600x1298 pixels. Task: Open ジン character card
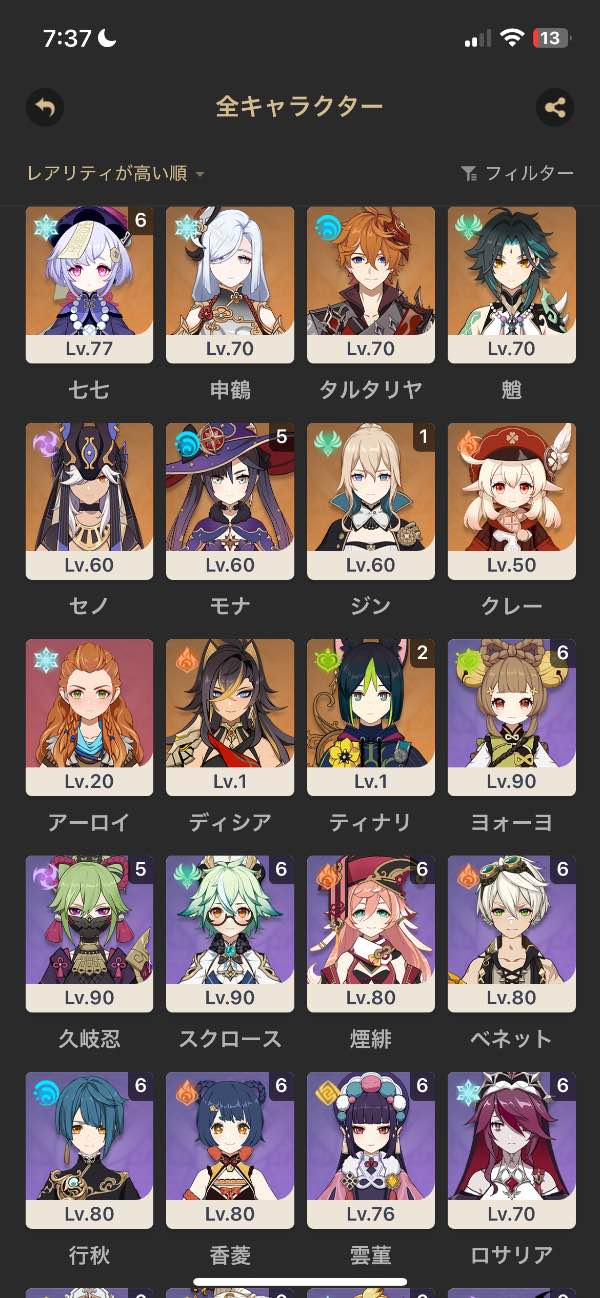(x=371, y=500)
